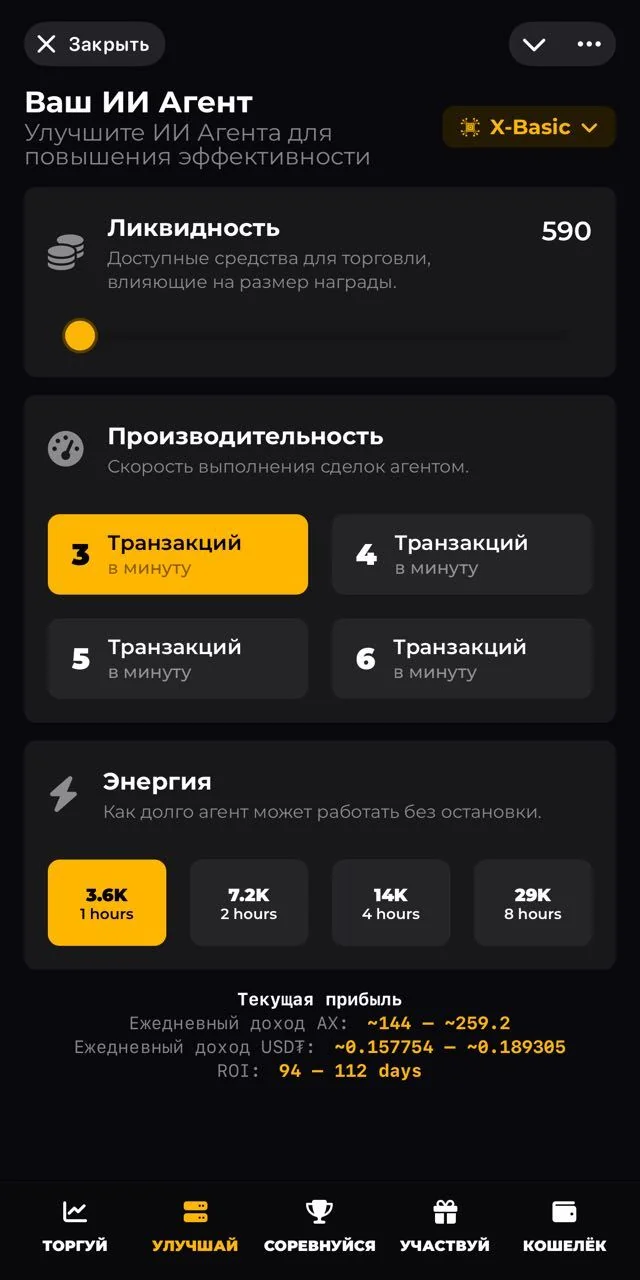Open the three-dot overflow menu

(589, 44)
